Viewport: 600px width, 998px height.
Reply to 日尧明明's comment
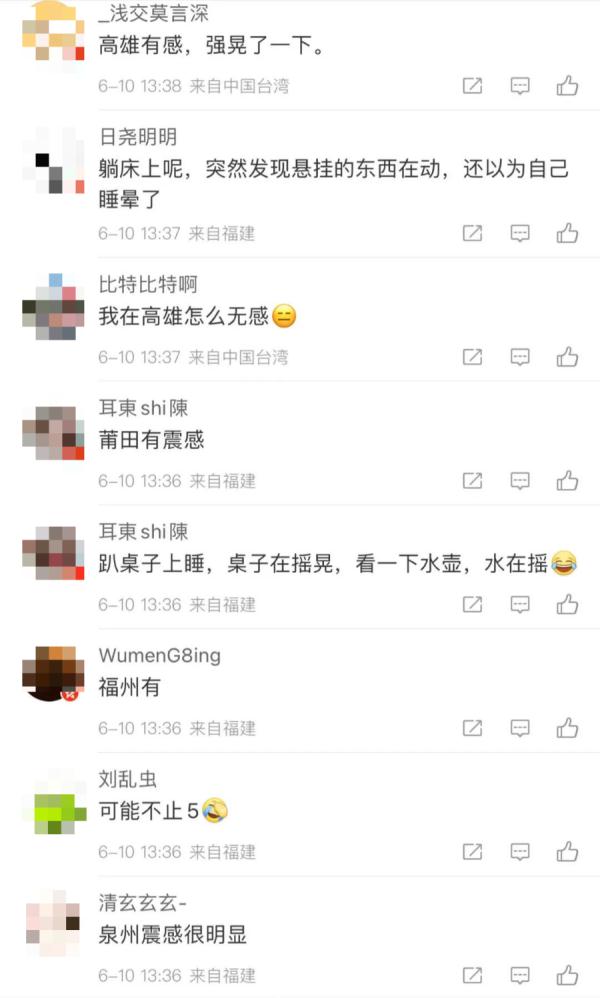[520, 234]
